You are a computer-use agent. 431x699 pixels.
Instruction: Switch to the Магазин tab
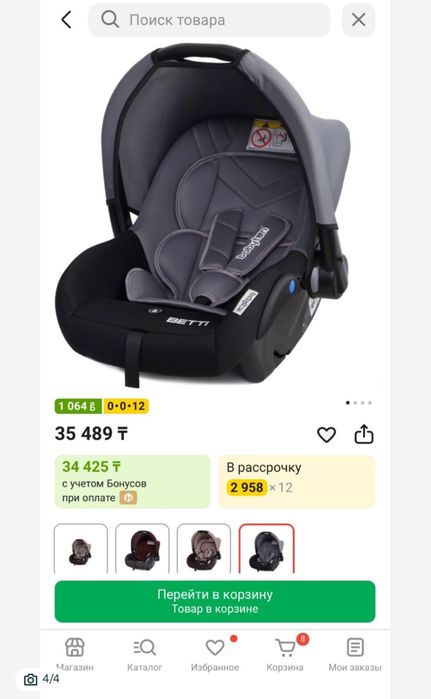74,654
